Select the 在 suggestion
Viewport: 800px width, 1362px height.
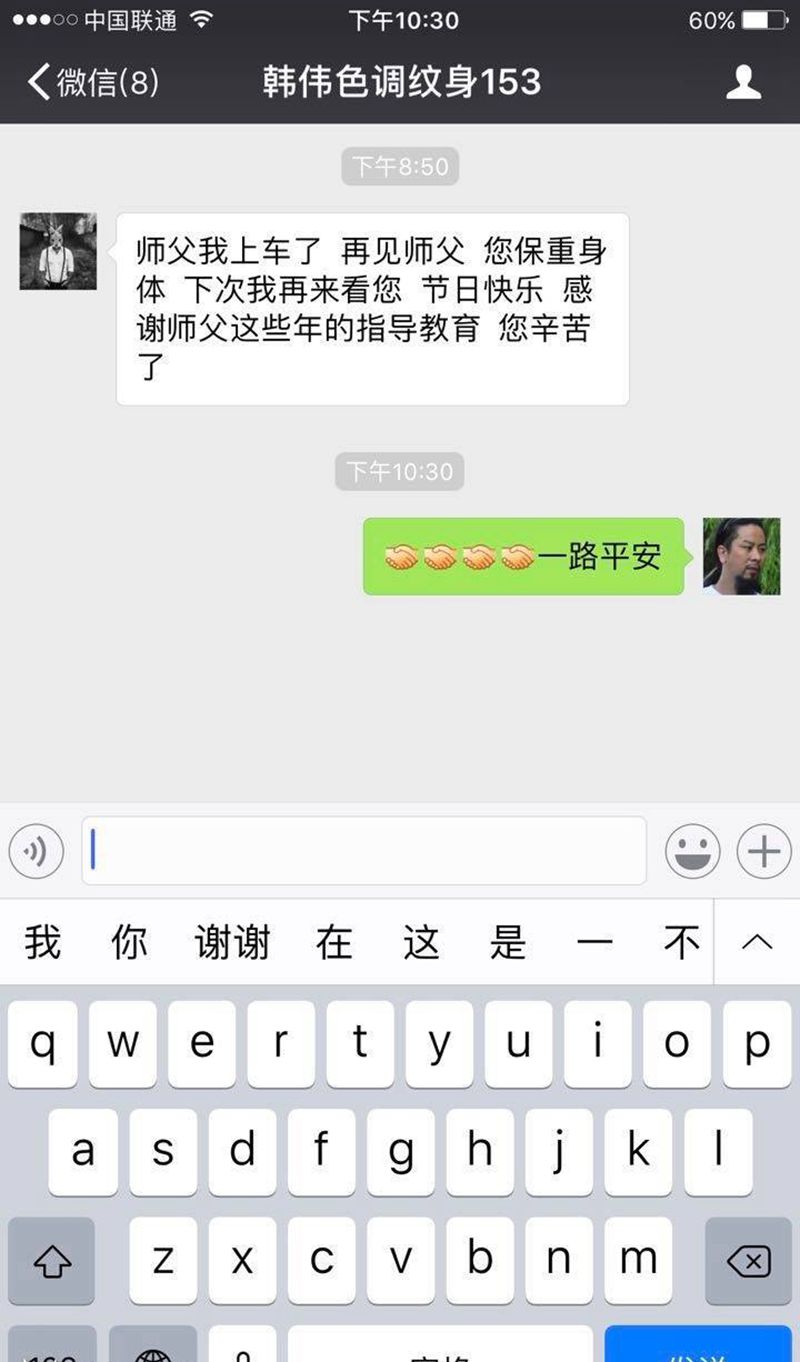coord(334,942)
